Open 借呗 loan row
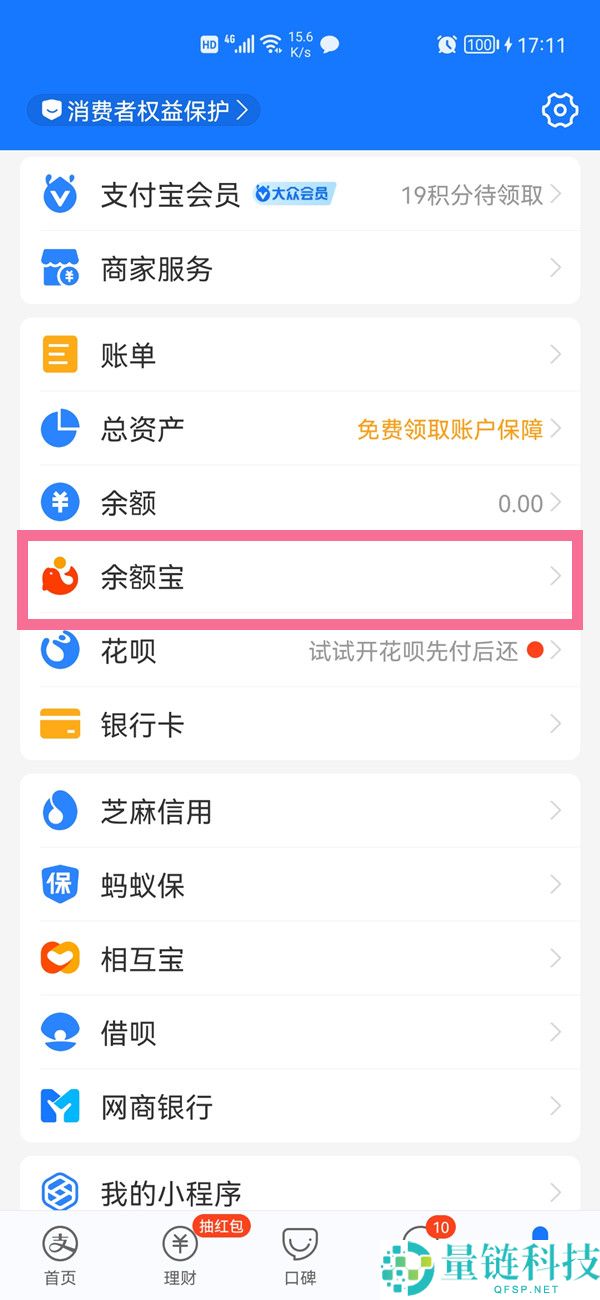 coord(300,1033)
